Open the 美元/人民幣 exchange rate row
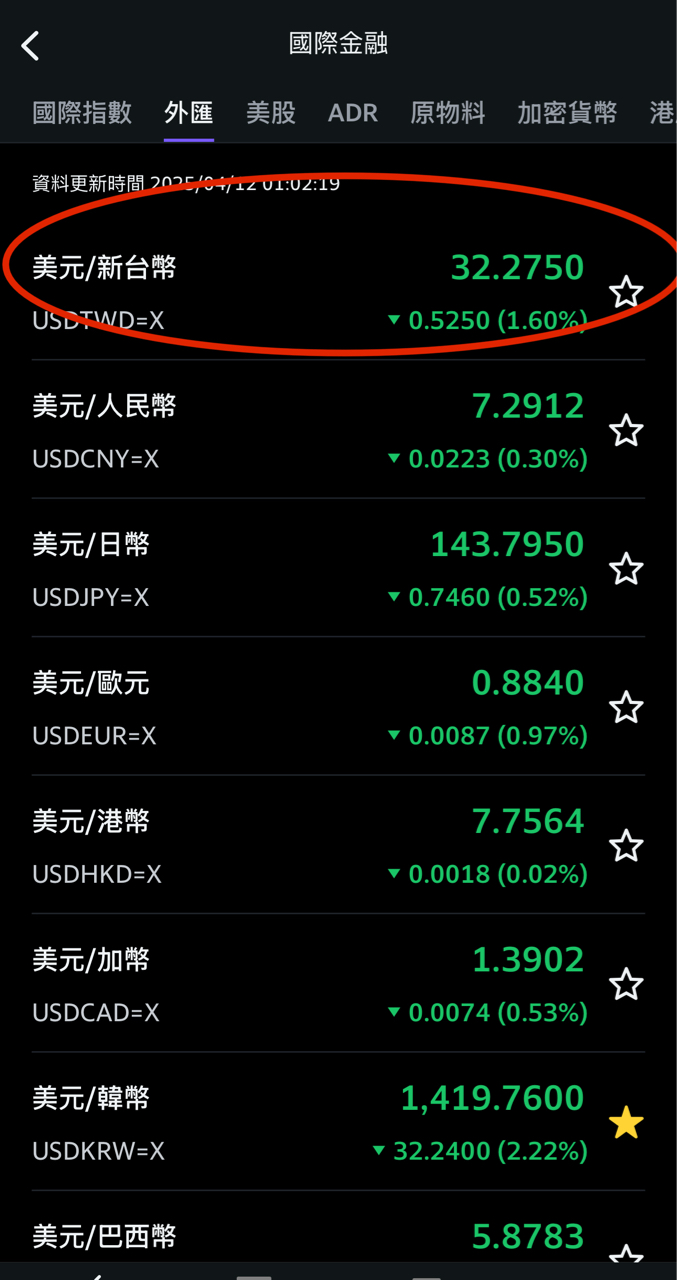The height and width of the screenshot is (1280, 677). (300, 430)
